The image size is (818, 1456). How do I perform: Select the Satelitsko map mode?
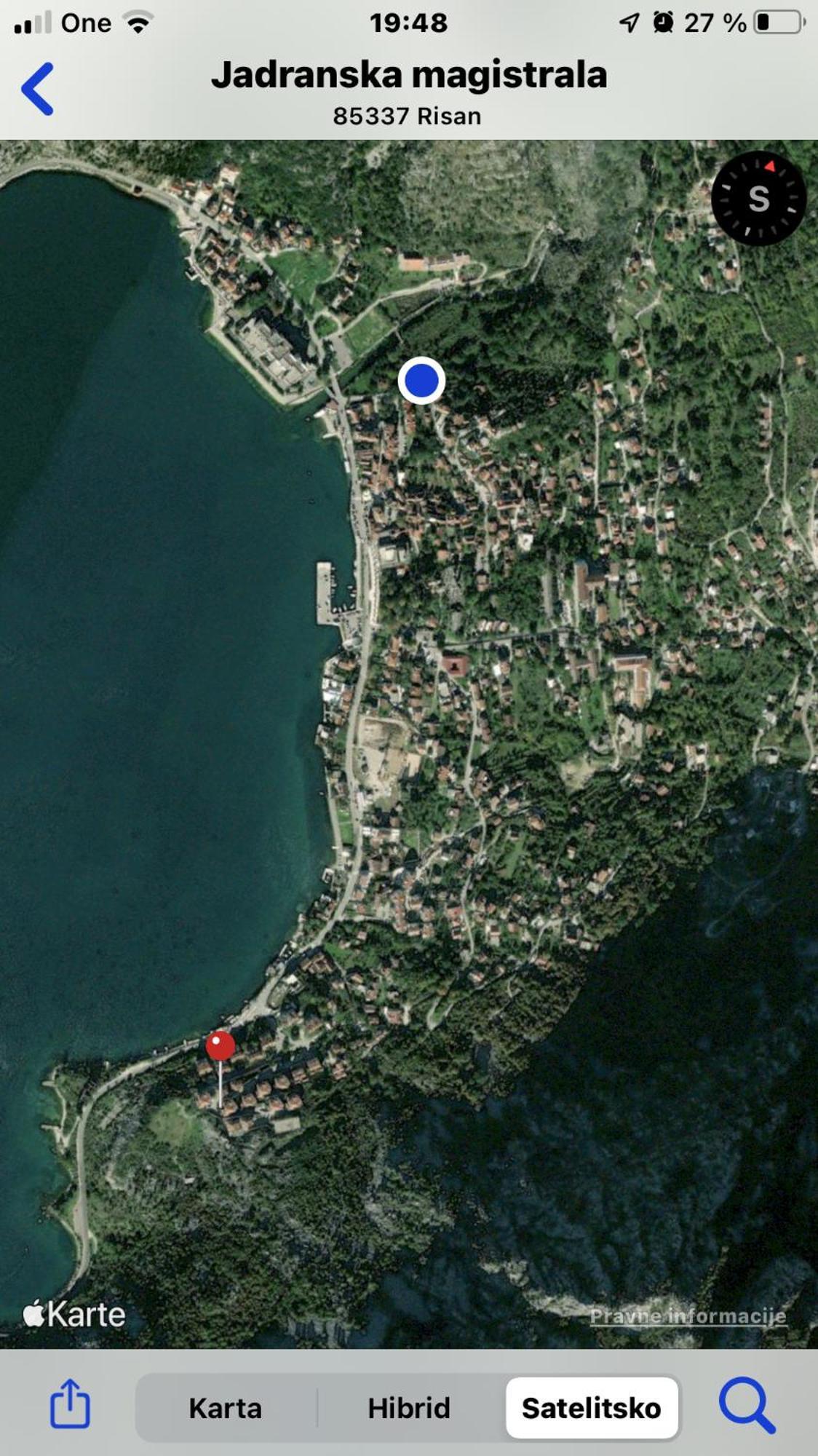click(591, 1408)
